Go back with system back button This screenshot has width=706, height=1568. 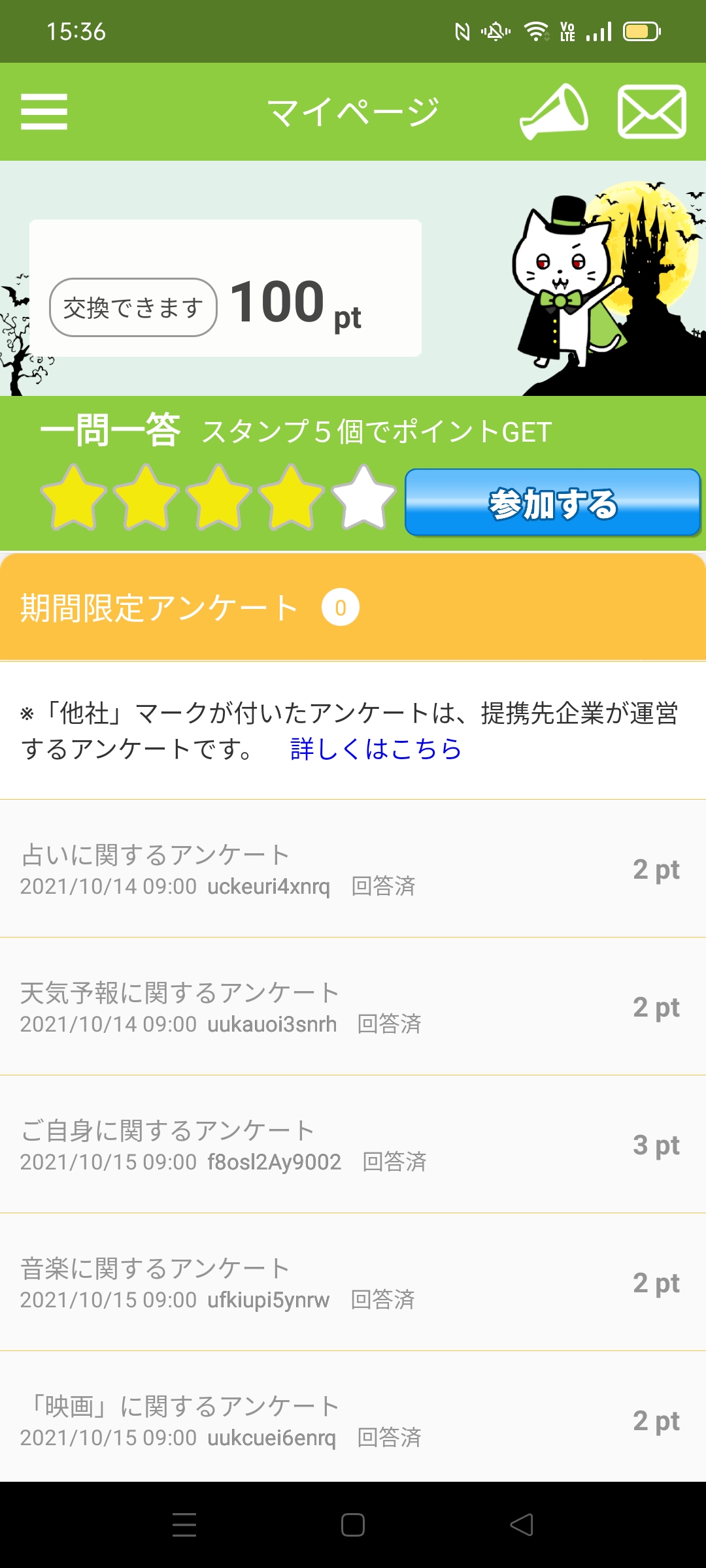522,1525
